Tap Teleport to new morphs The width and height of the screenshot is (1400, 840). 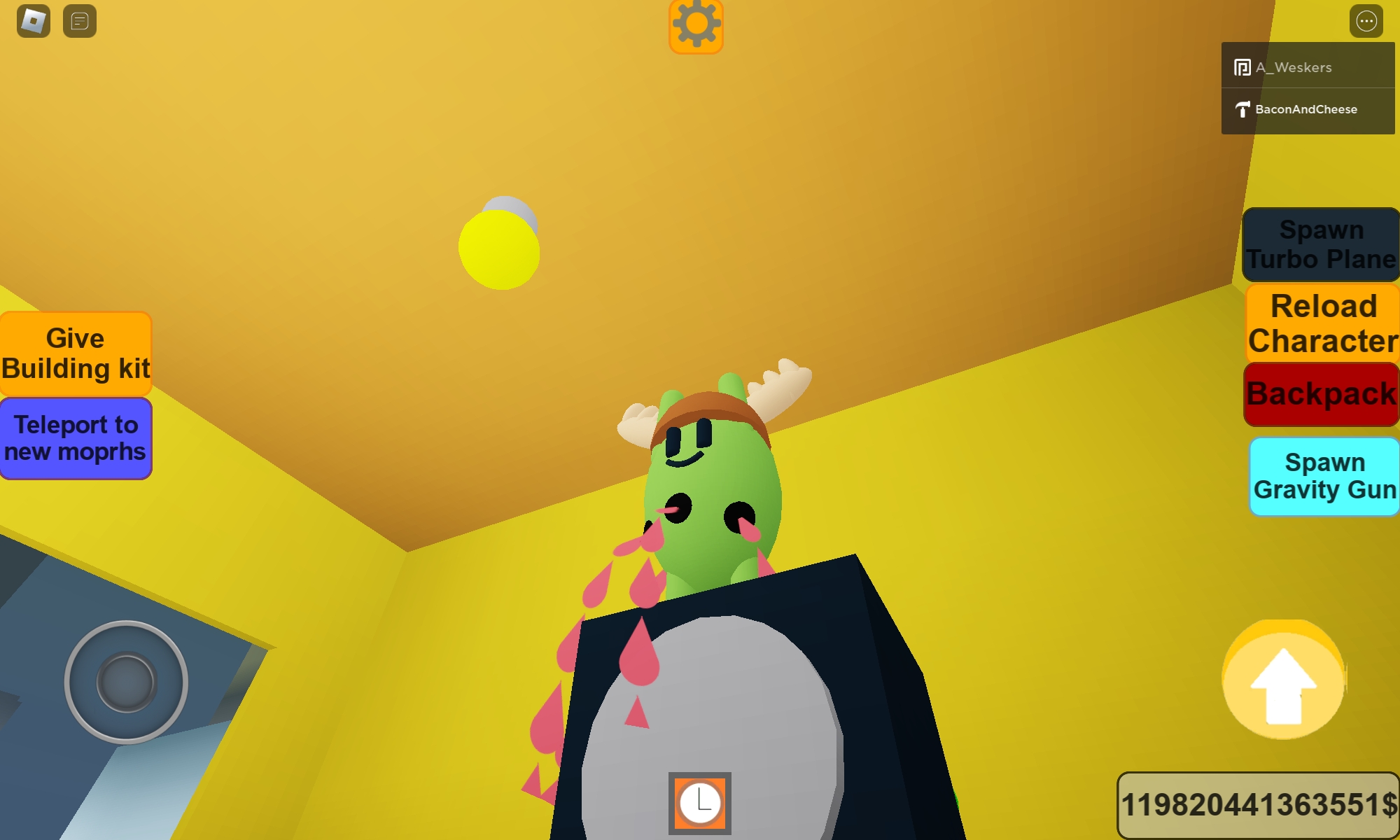[76, 438]
